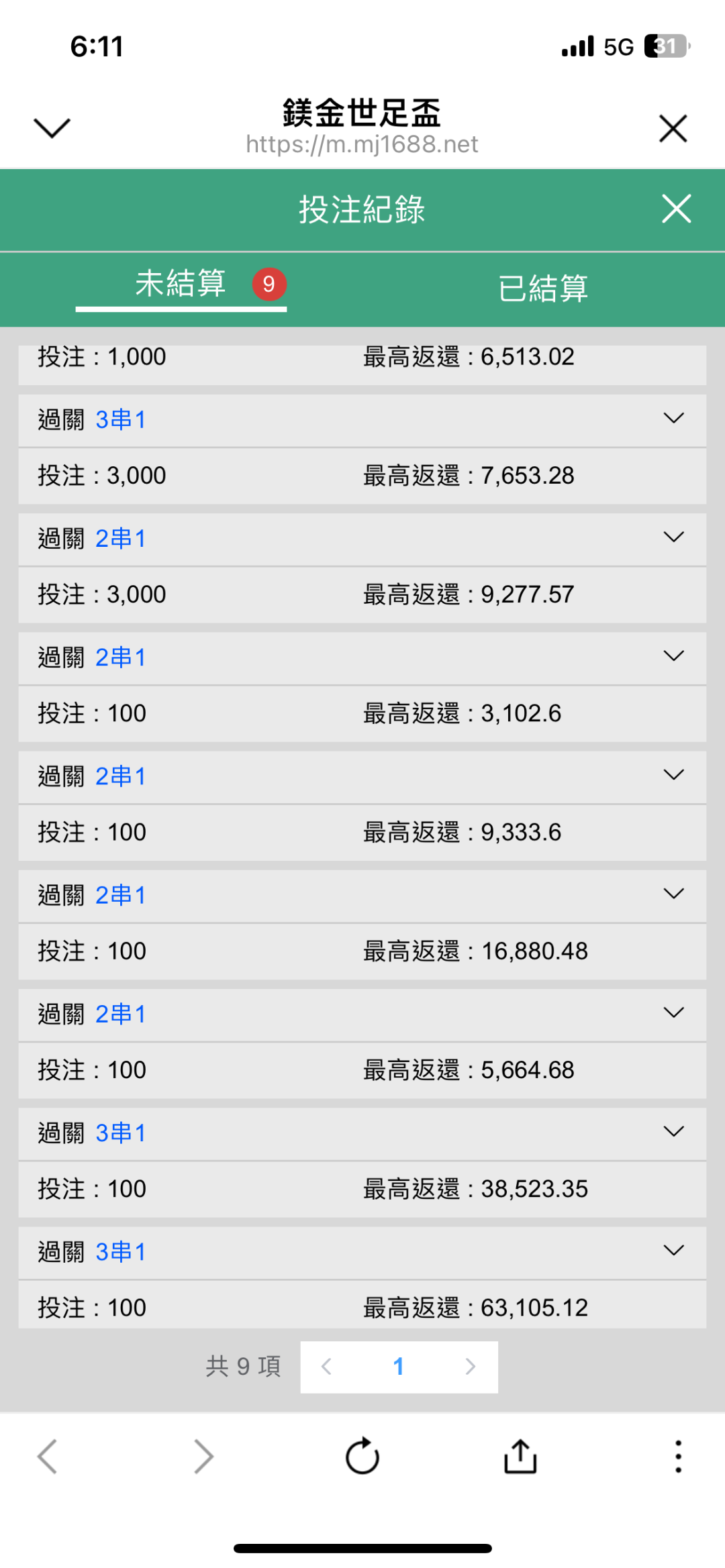Open the browser's three-dot overflow menu
The height and width of the screenshot is (1568, 725).
679,1457
